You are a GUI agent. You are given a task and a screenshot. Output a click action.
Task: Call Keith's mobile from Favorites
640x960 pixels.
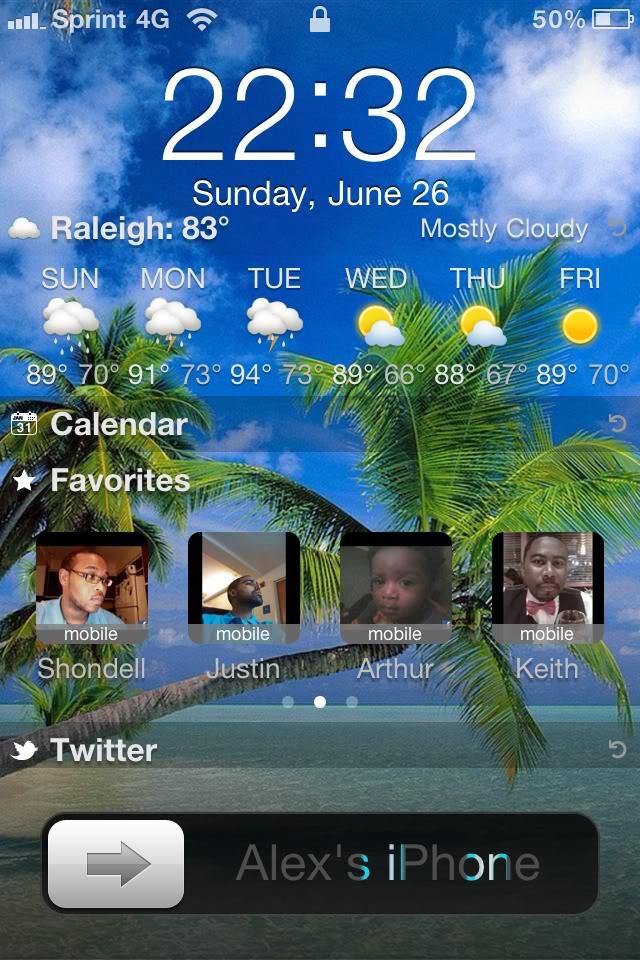point(548,587)
